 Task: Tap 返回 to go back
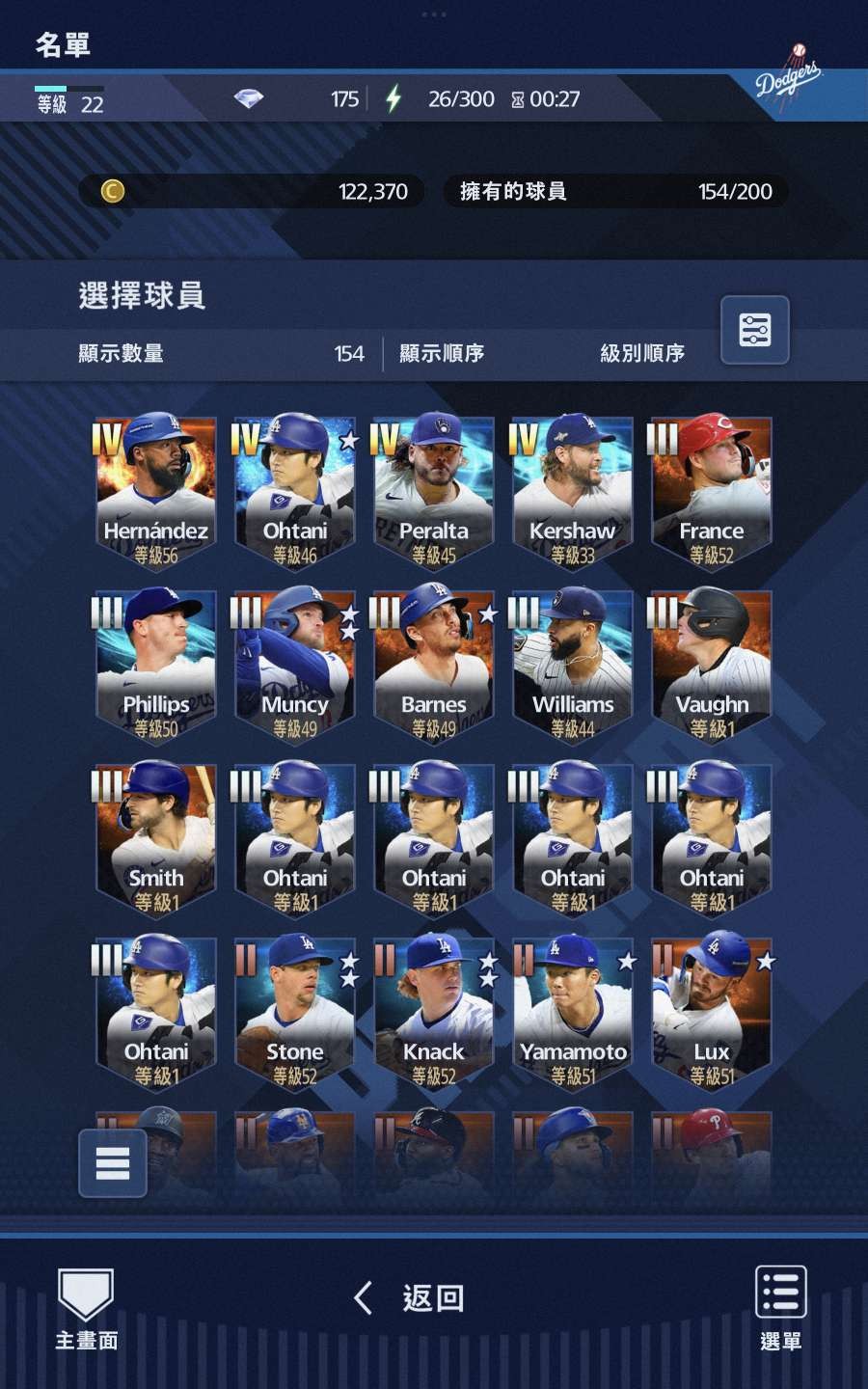[x=410, y=1298]
